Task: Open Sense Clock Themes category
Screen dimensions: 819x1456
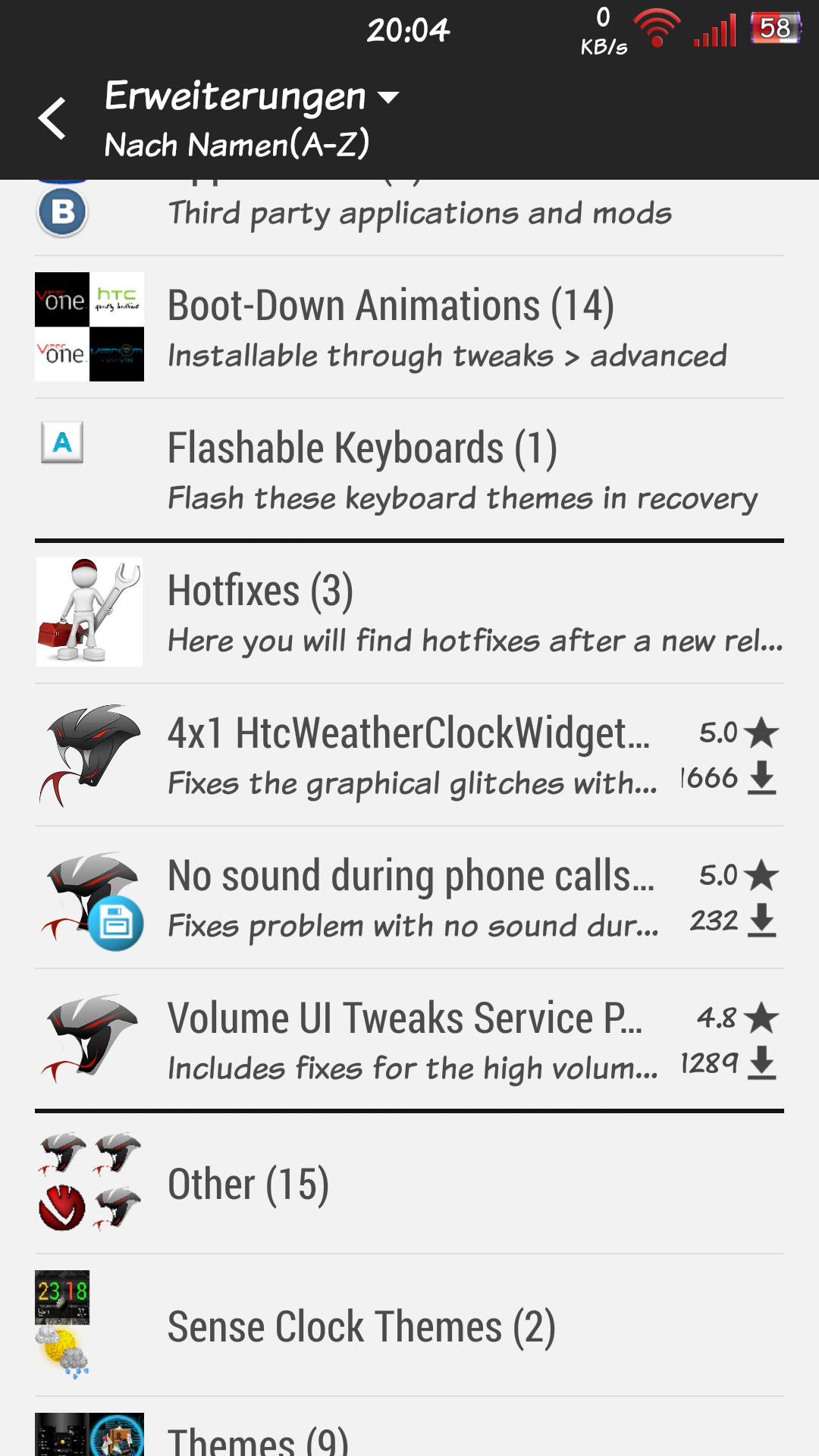Action: pyautogui.click(x=409, y=1326)
